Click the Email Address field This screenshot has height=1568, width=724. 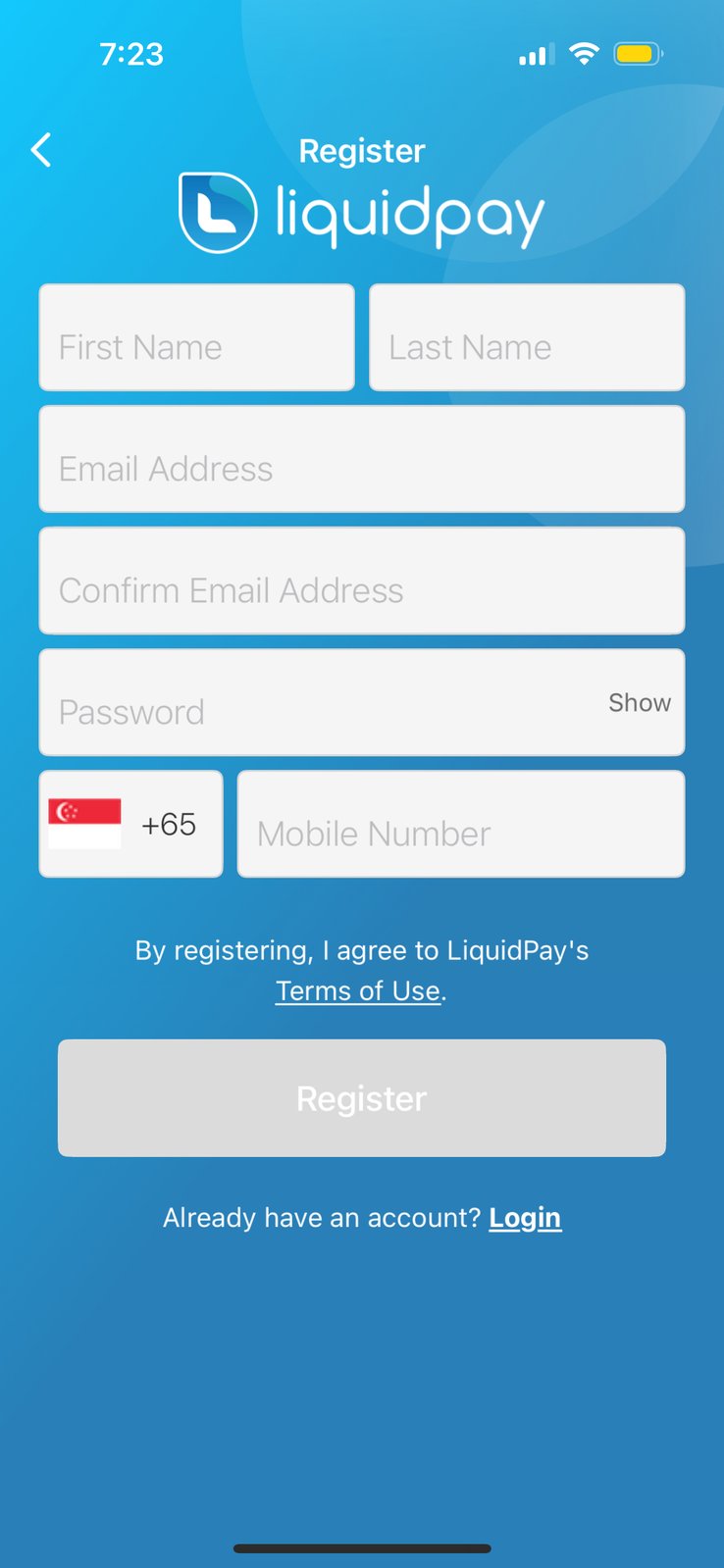pos(362,459)
